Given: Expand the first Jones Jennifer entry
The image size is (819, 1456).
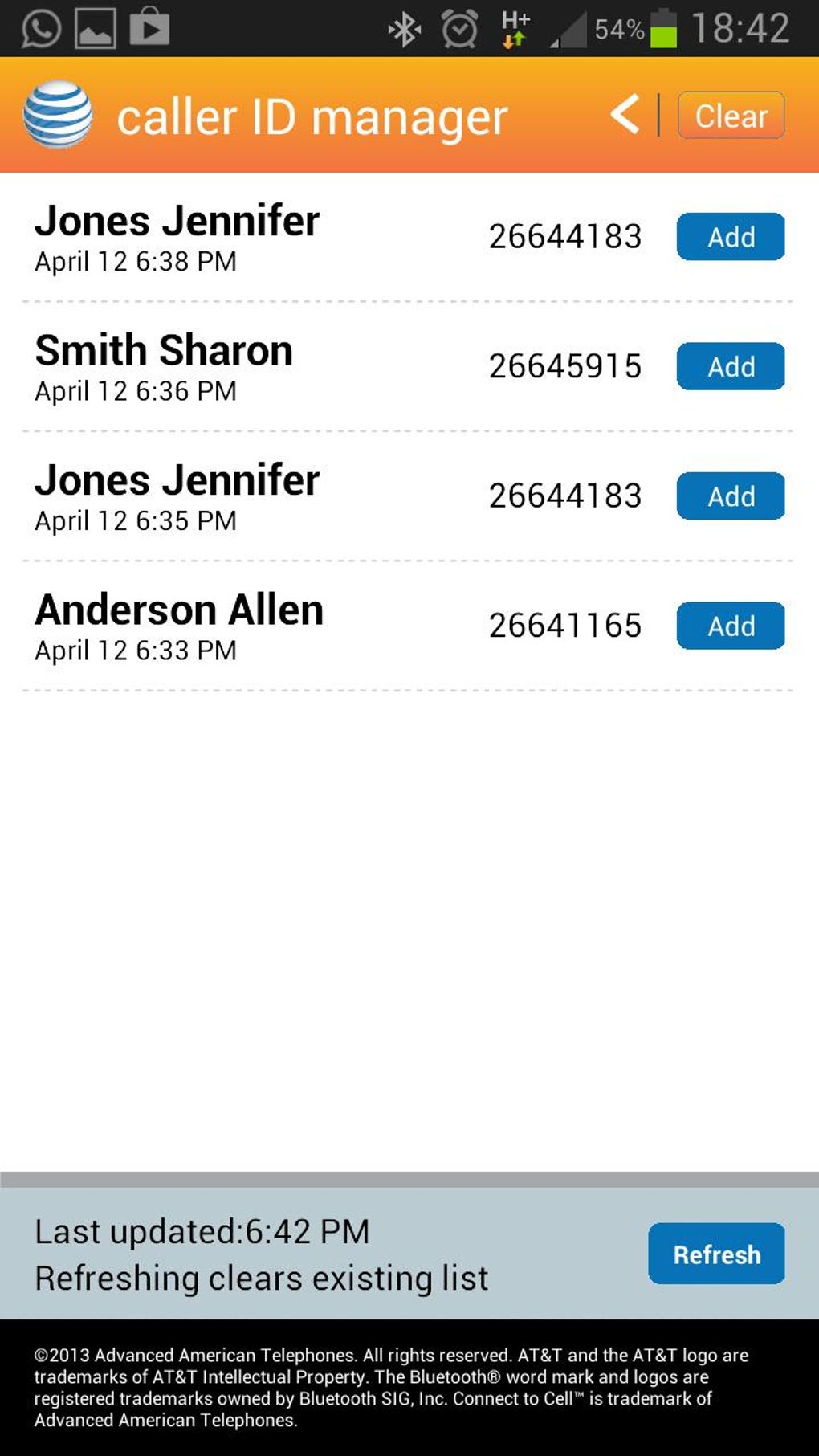Looking at the screenshot, I should pyautogui.click(x=241, y=235).
